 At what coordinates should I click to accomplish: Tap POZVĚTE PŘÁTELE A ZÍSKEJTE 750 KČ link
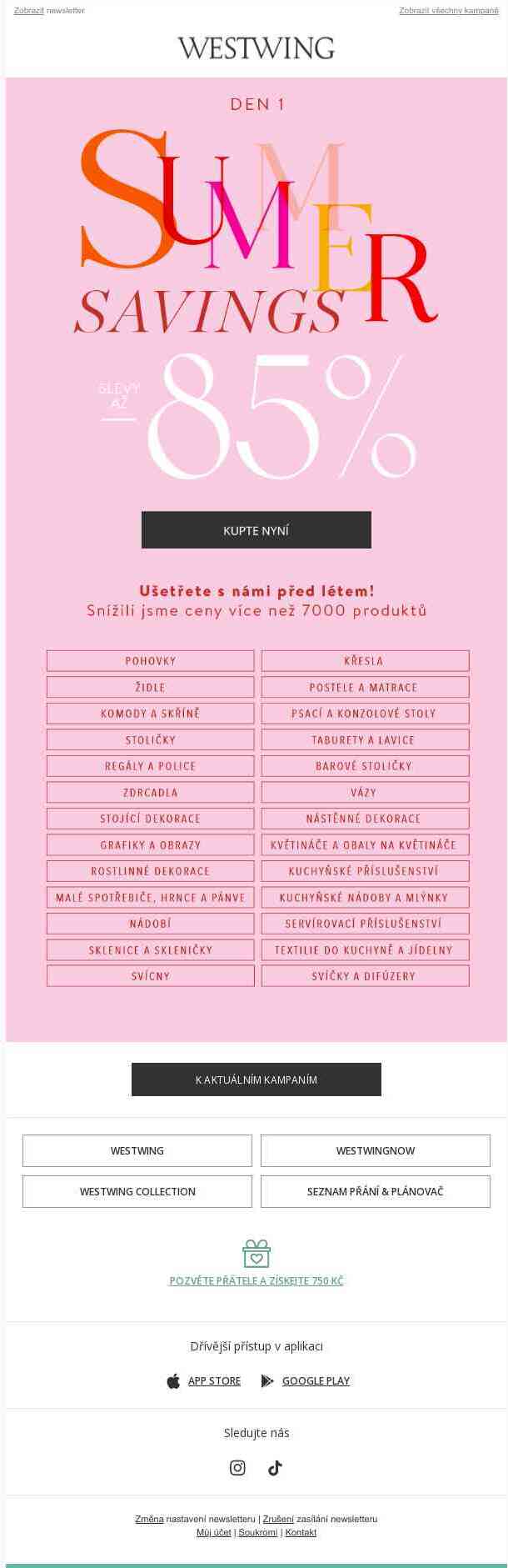coord(256,1280)
